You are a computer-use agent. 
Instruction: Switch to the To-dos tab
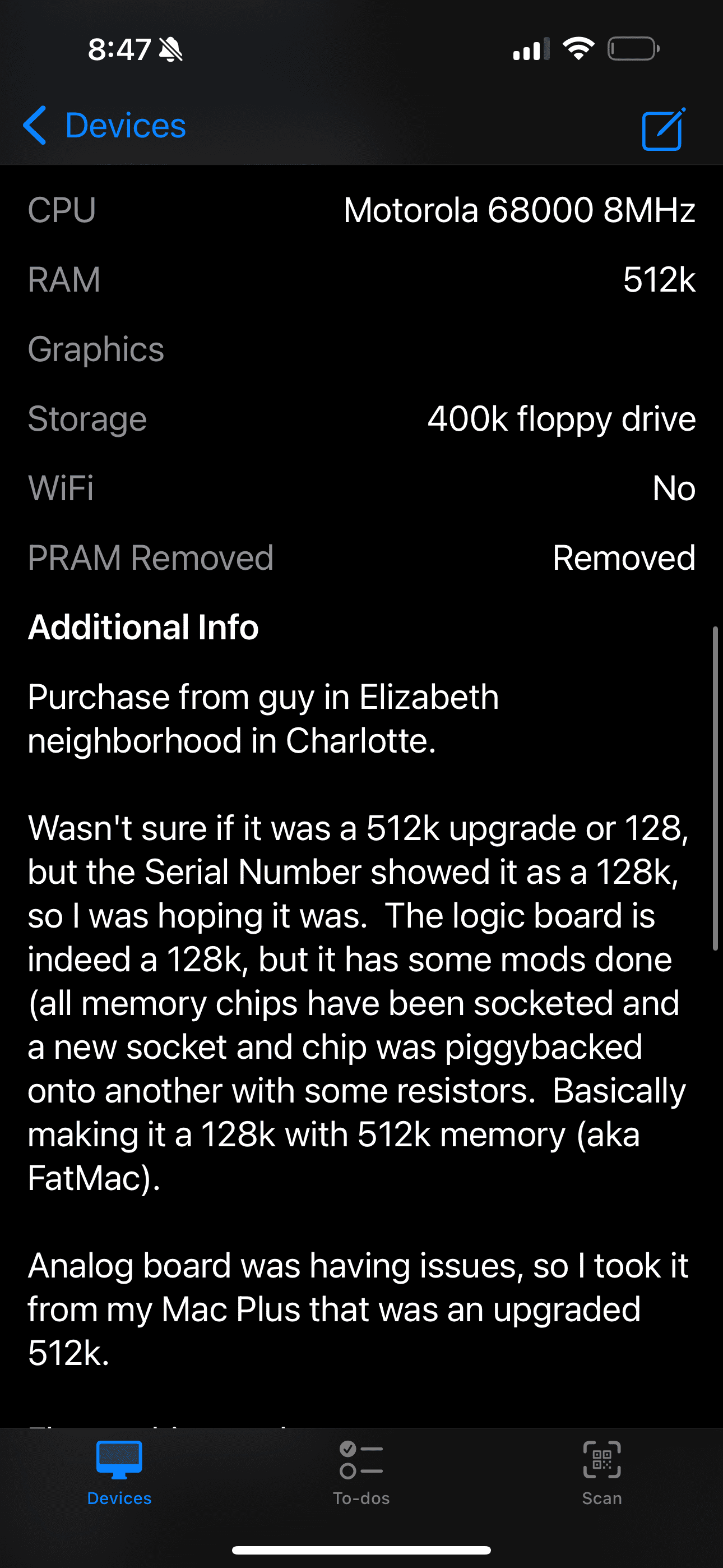[361, 1473]
